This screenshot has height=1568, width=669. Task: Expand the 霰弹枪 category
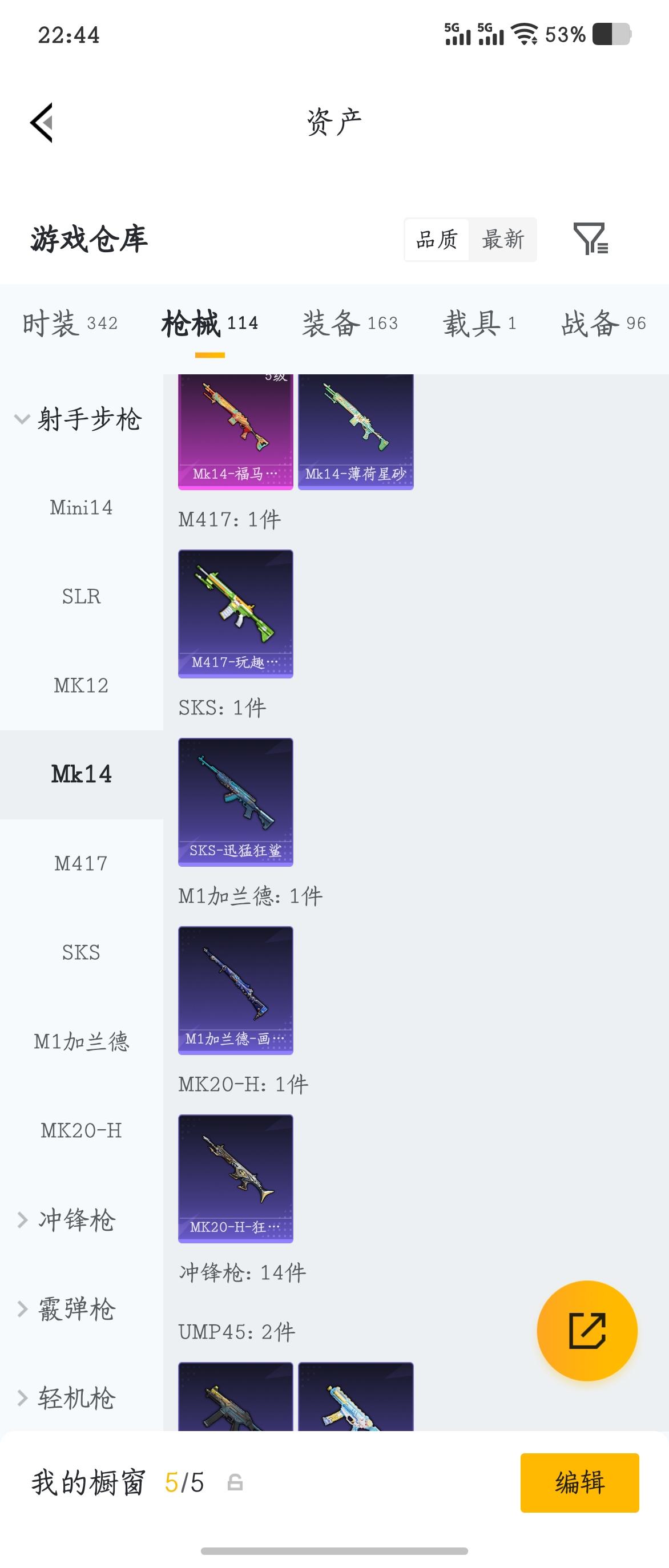[76, 1309]
